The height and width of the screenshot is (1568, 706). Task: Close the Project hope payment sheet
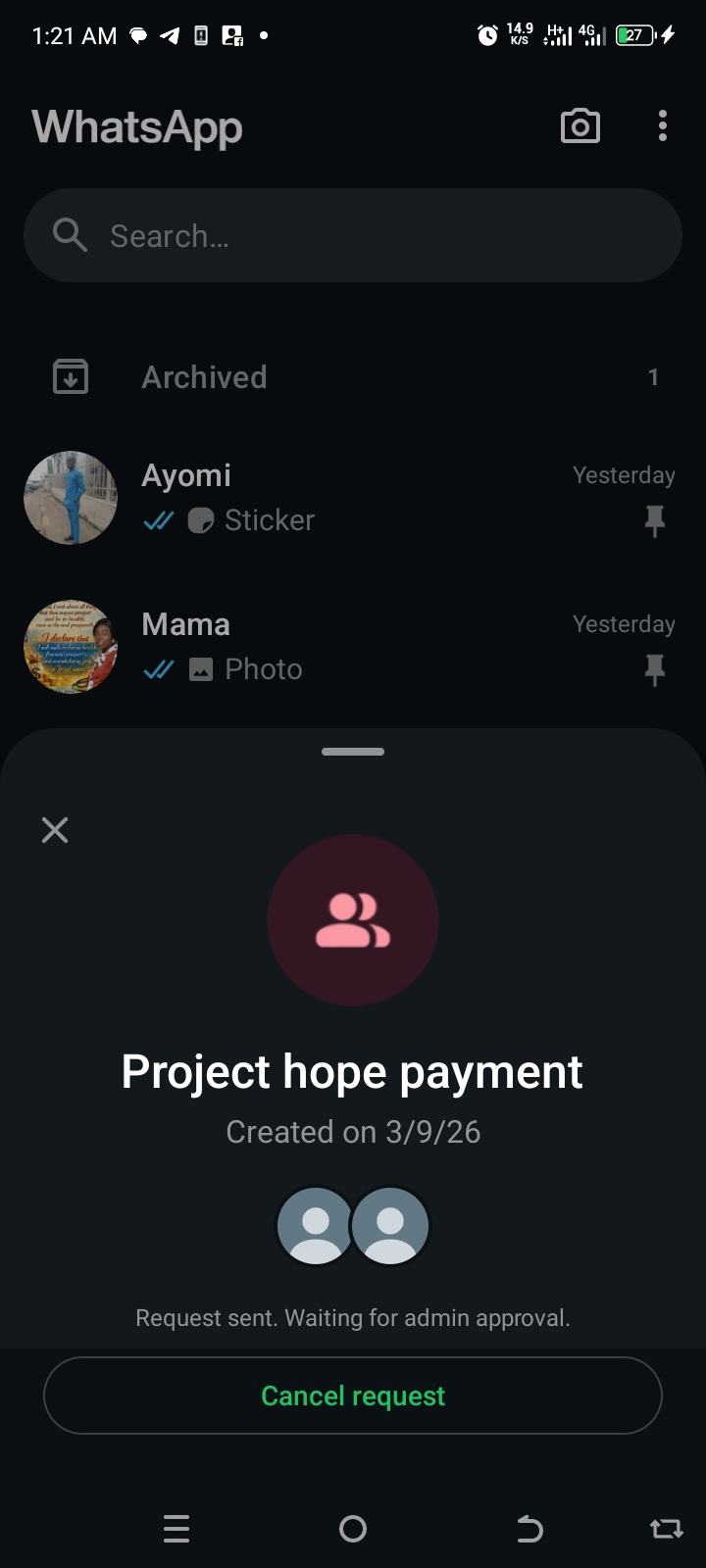(55, 830)
